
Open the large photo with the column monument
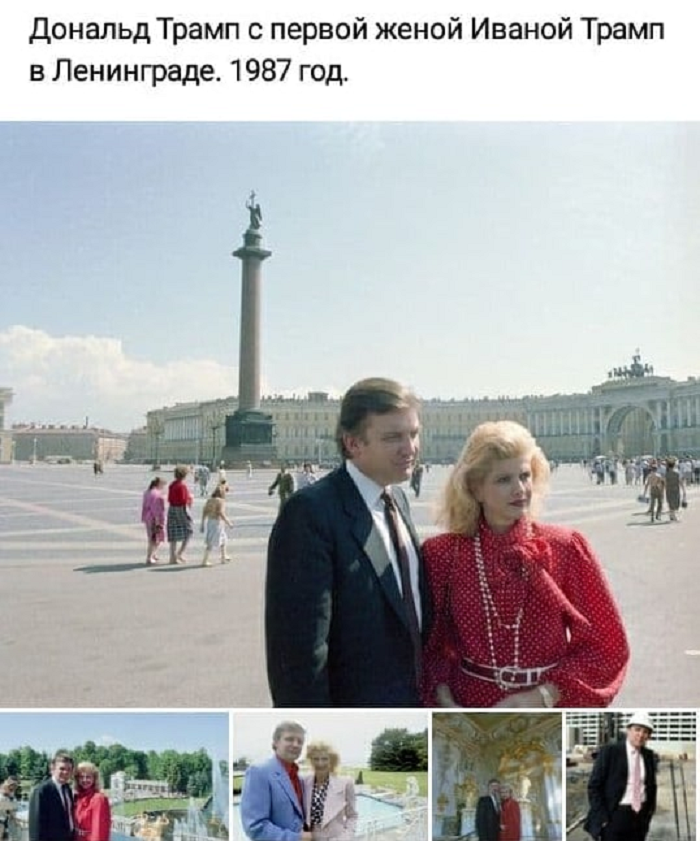[350, 414]
